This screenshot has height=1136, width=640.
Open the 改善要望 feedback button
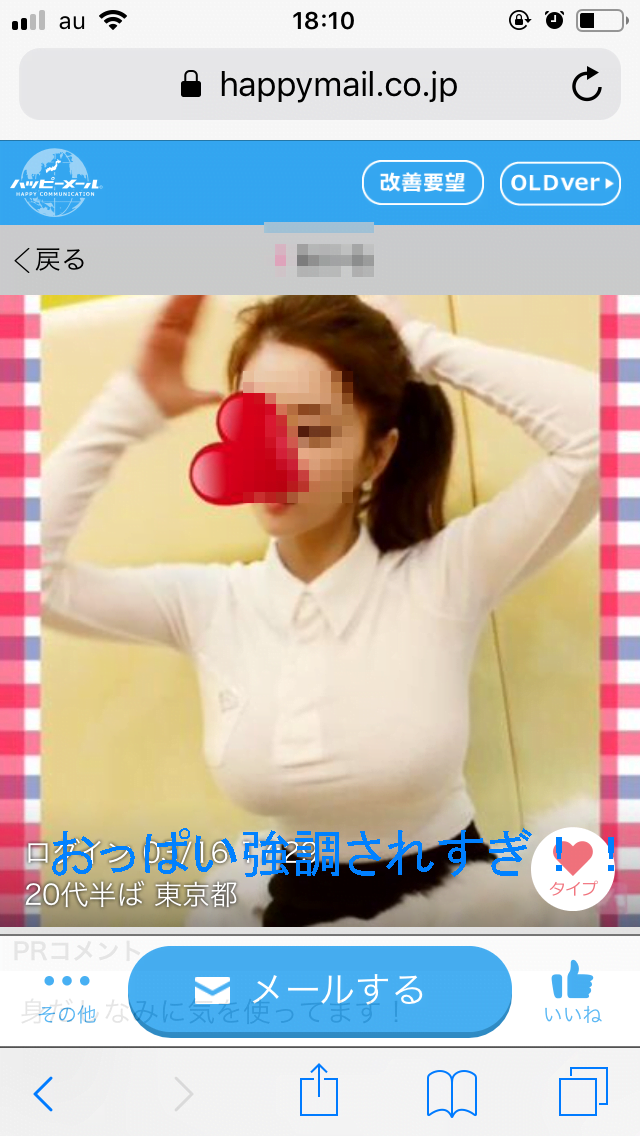(x=422, y=184)
